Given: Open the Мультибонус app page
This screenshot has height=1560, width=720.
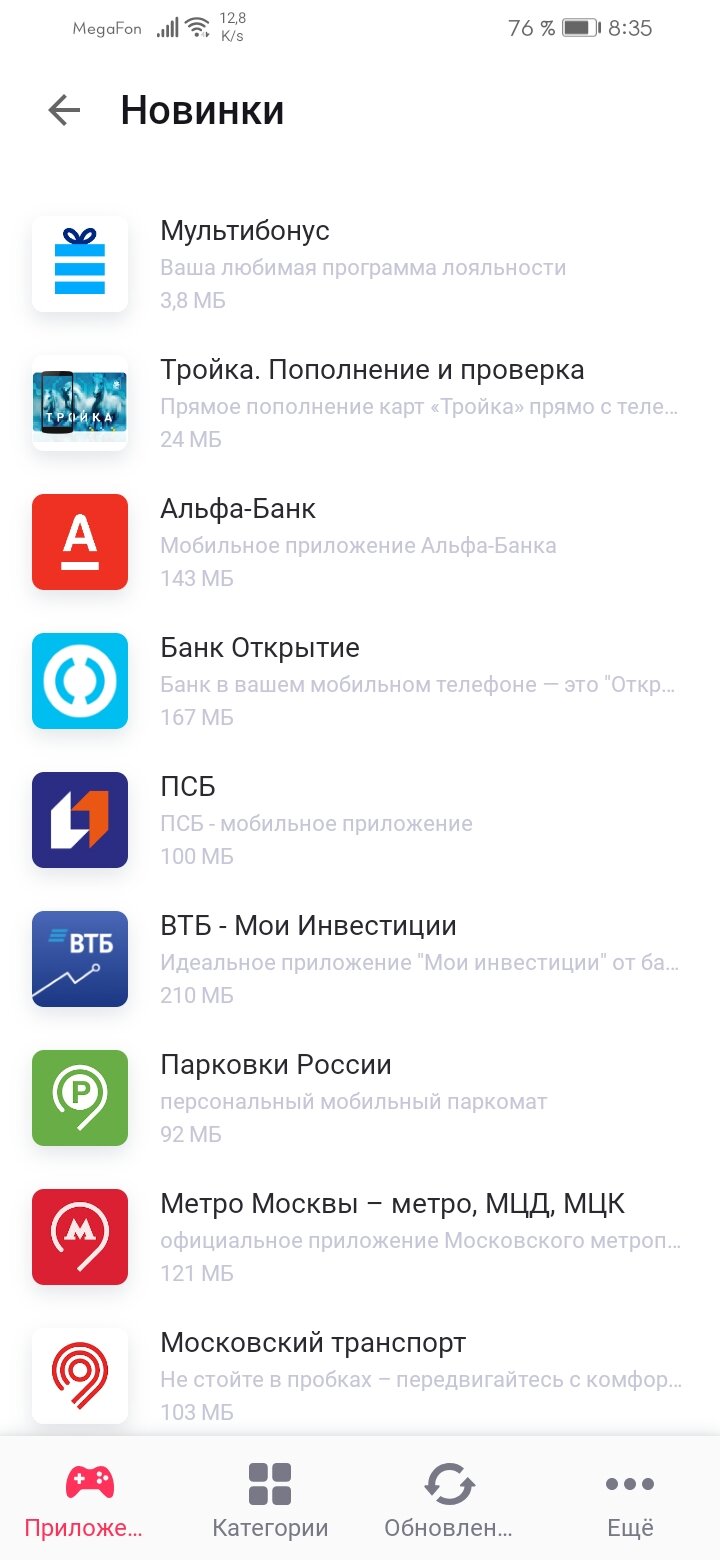Looking at the screenshot, I should [x=360, y=264].
